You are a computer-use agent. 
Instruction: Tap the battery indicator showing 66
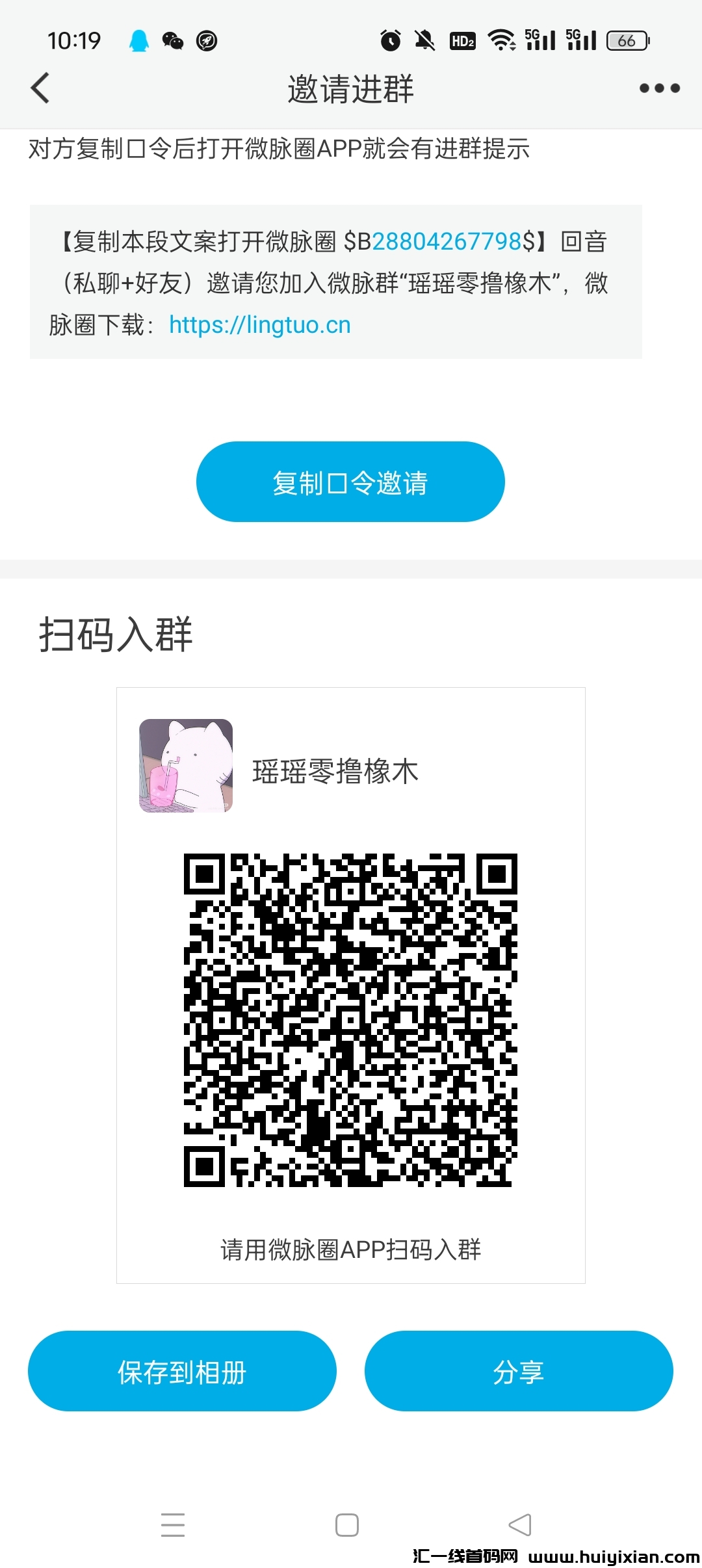click(626, 40)
